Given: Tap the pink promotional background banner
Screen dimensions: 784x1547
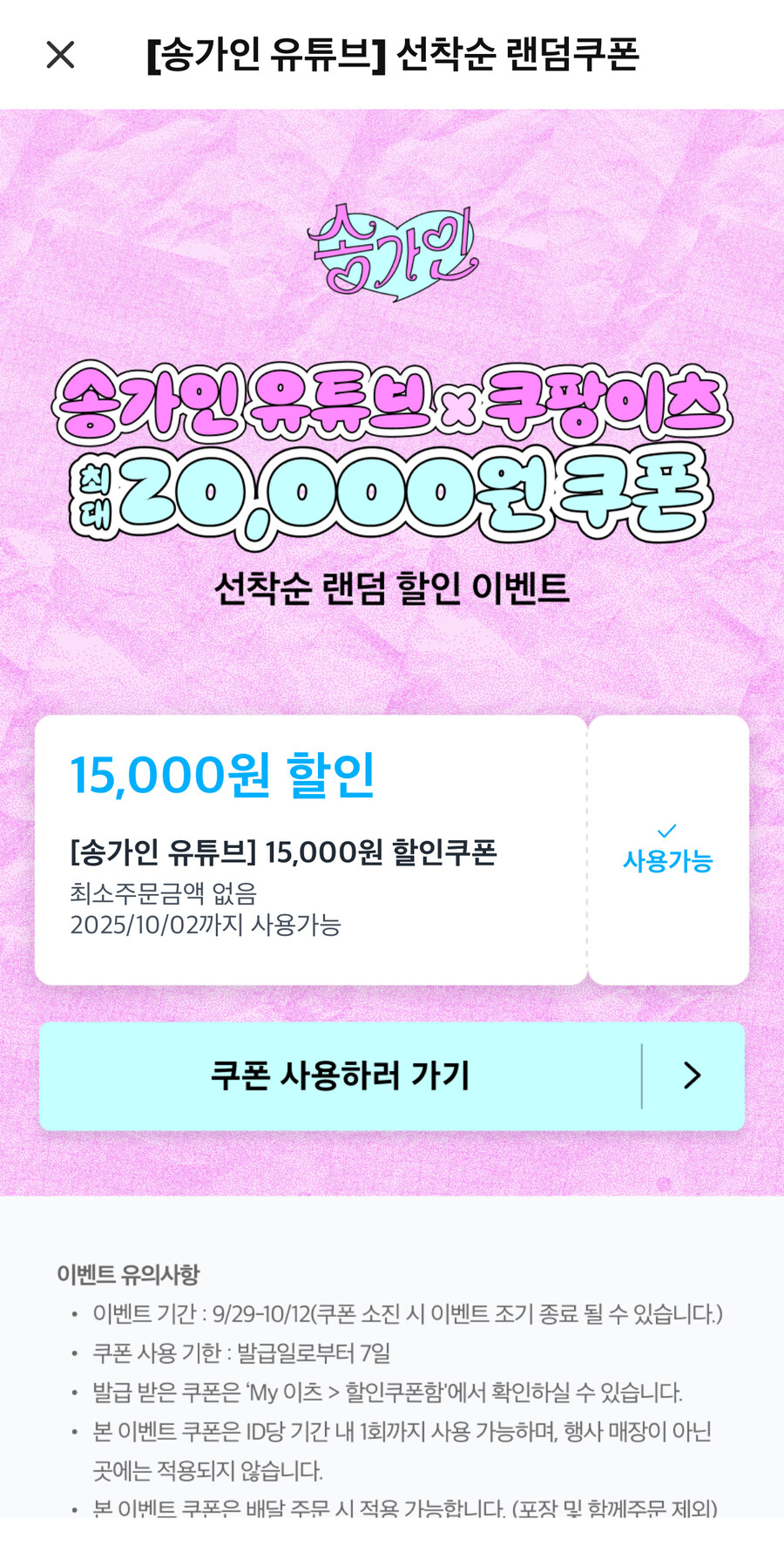Looking at the screenshot, I should point(392,662).
